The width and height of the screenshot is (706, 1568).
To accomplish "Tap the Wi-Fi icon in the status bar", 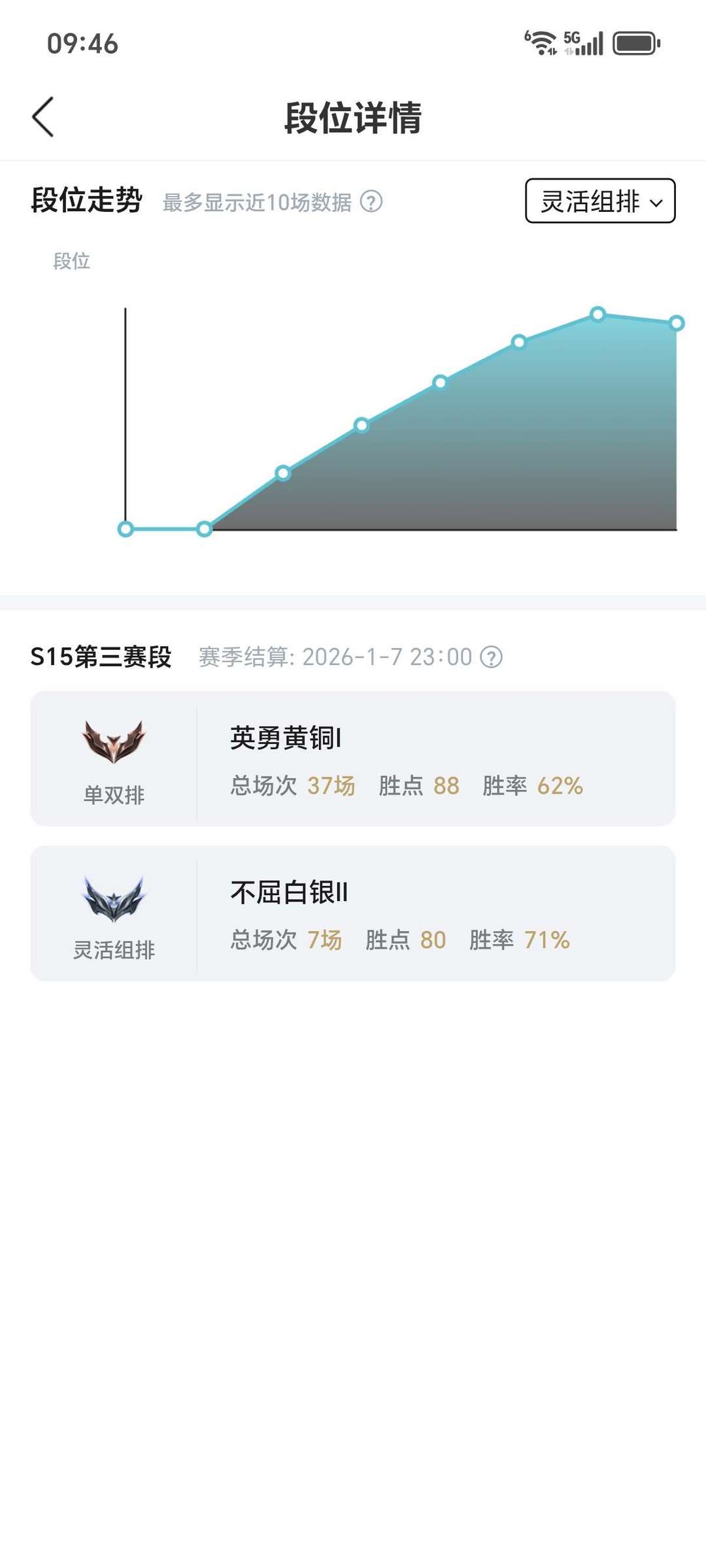I will click(x=541, y=41).
